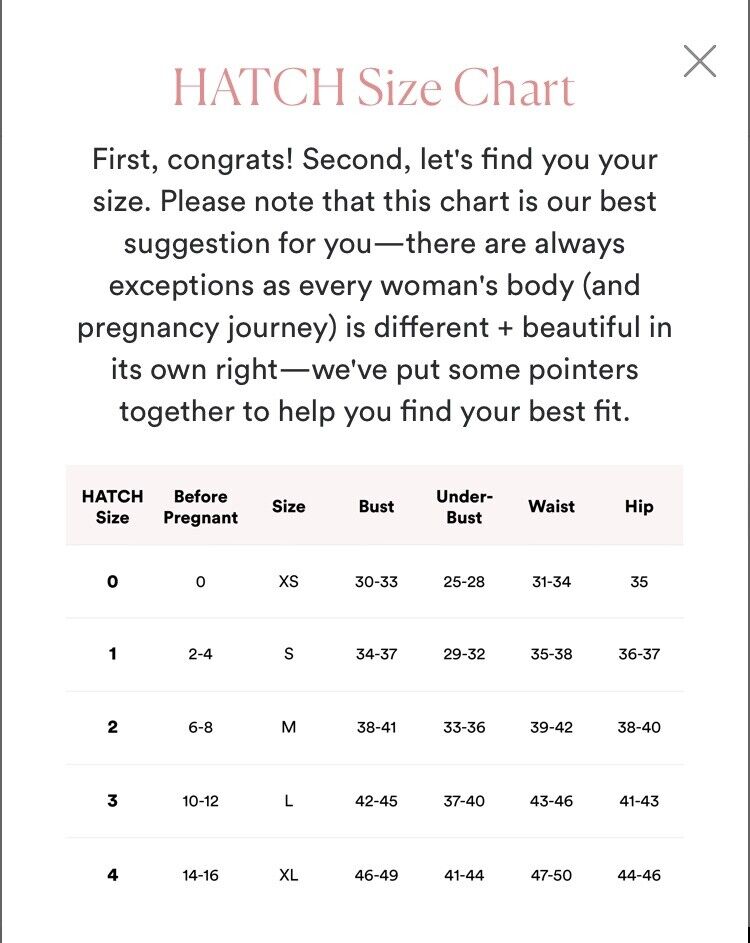Screen dimensions: 750x943
Task: Click the 43-46 Waist measurement
Action: (x=551, y=801)
